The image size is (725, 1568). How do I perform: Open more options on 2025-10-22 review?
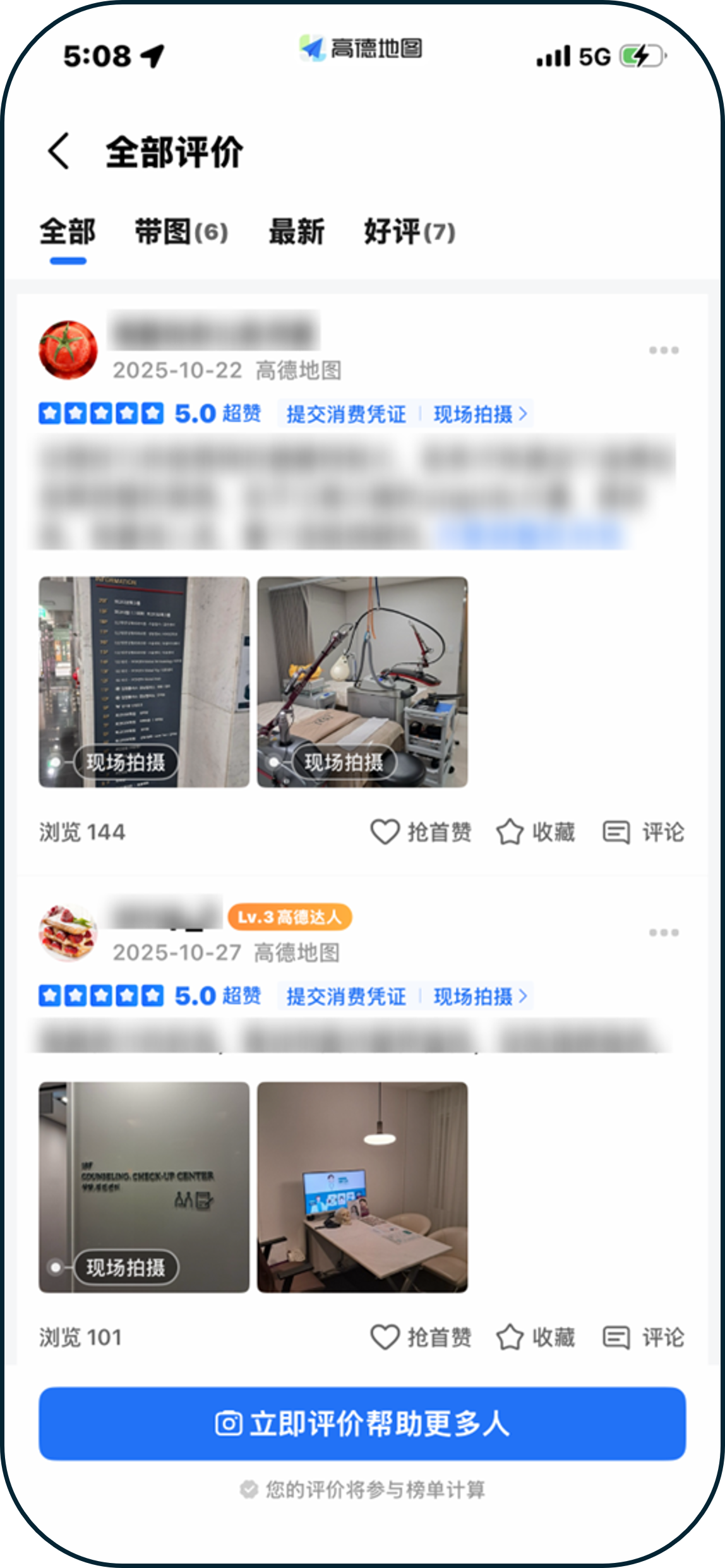coord(663,350)
